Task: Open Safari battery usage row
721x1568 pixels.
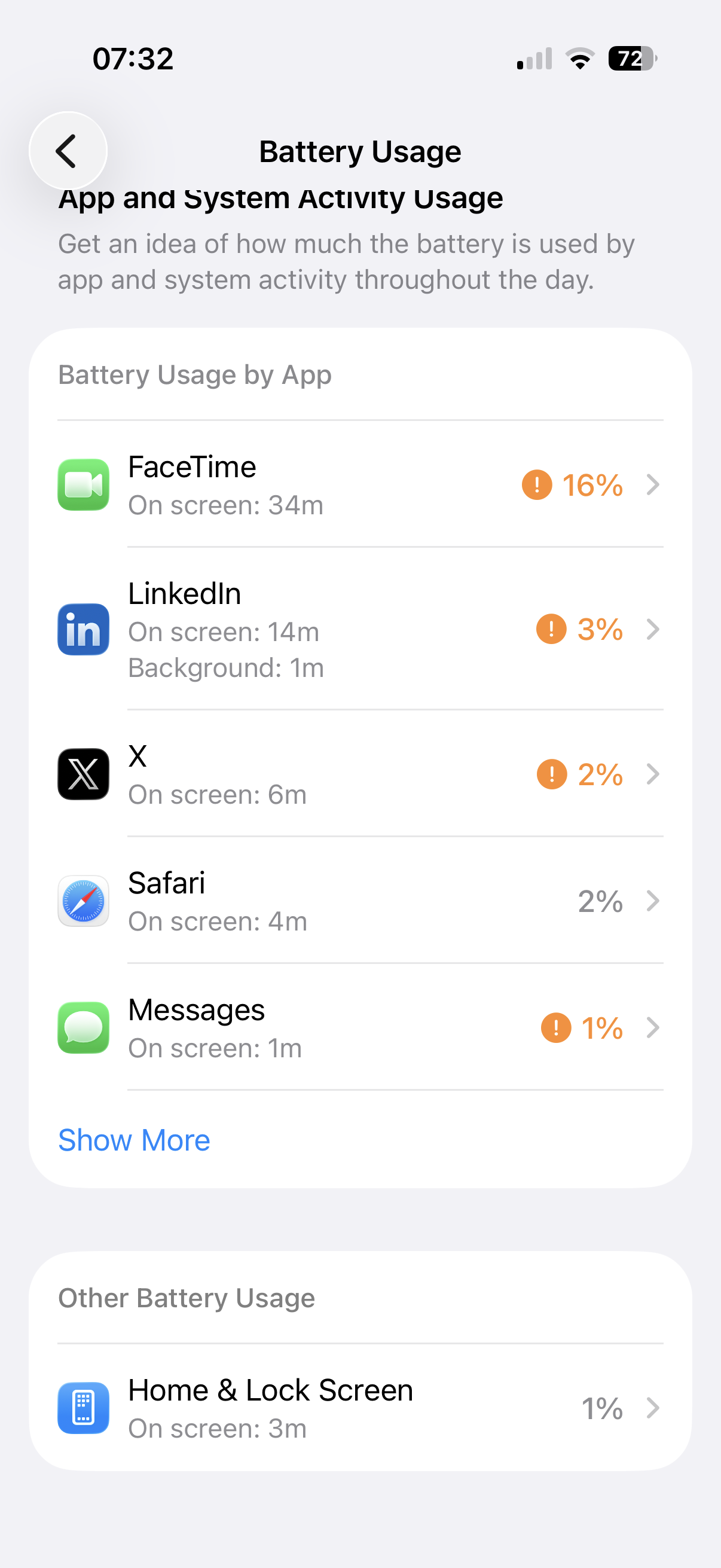Action: tap(359, 901)
